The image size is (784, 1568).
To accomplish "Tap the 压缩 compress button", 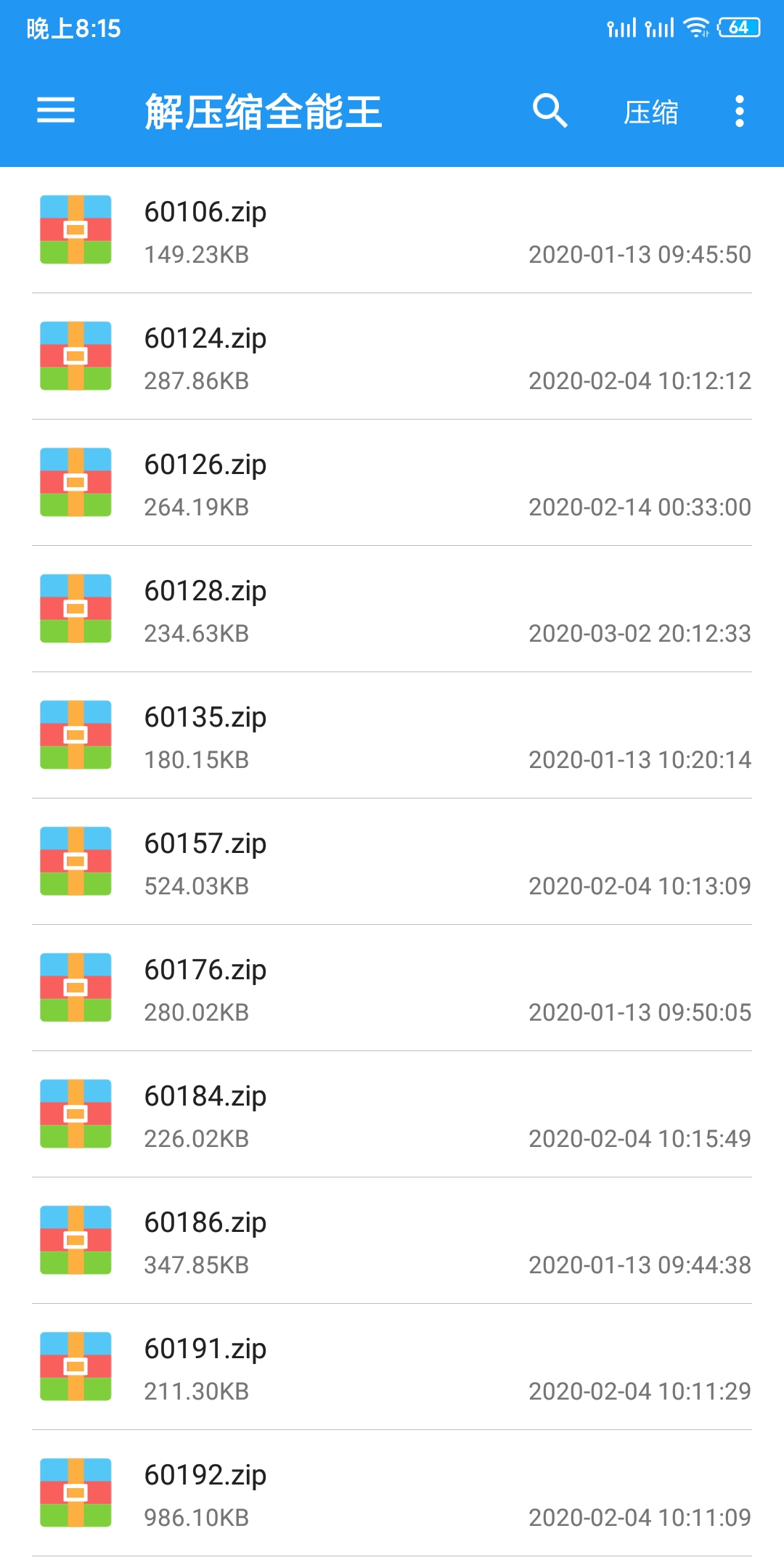I will pyautogui.click(x=651, y=112).
